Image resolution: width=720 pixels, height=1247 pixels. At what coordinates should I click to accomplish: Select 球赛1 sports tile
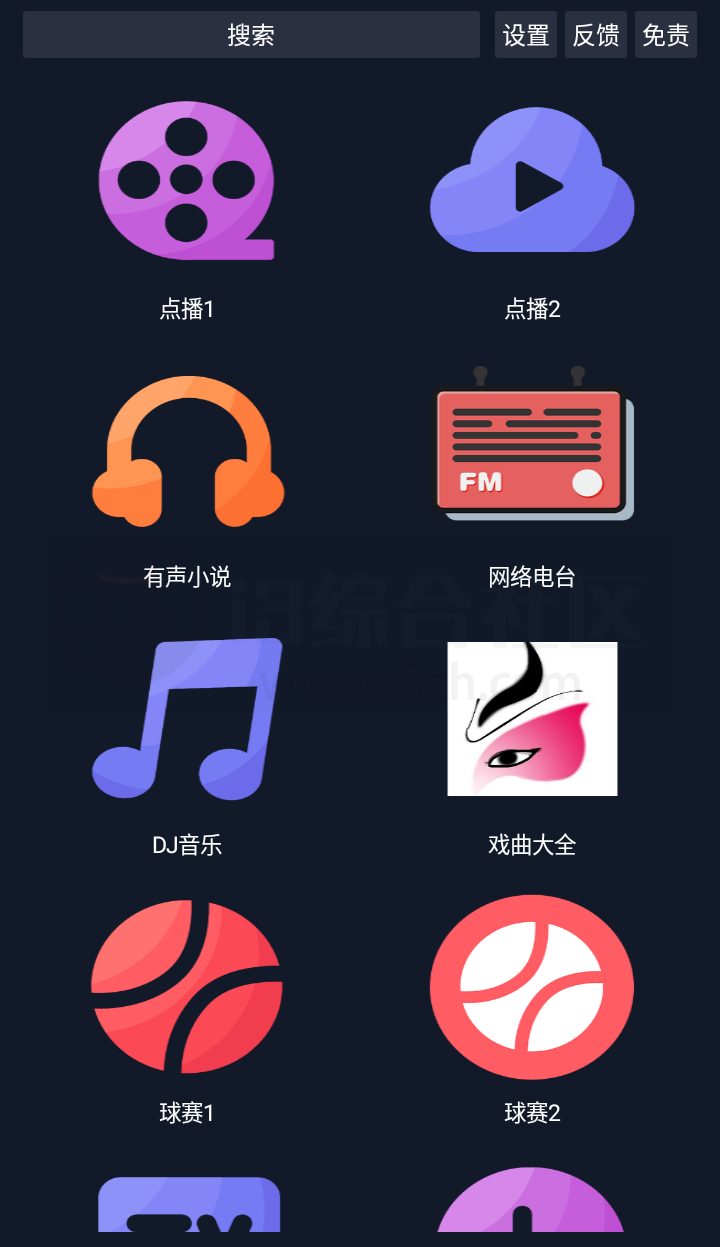[187, 986]
